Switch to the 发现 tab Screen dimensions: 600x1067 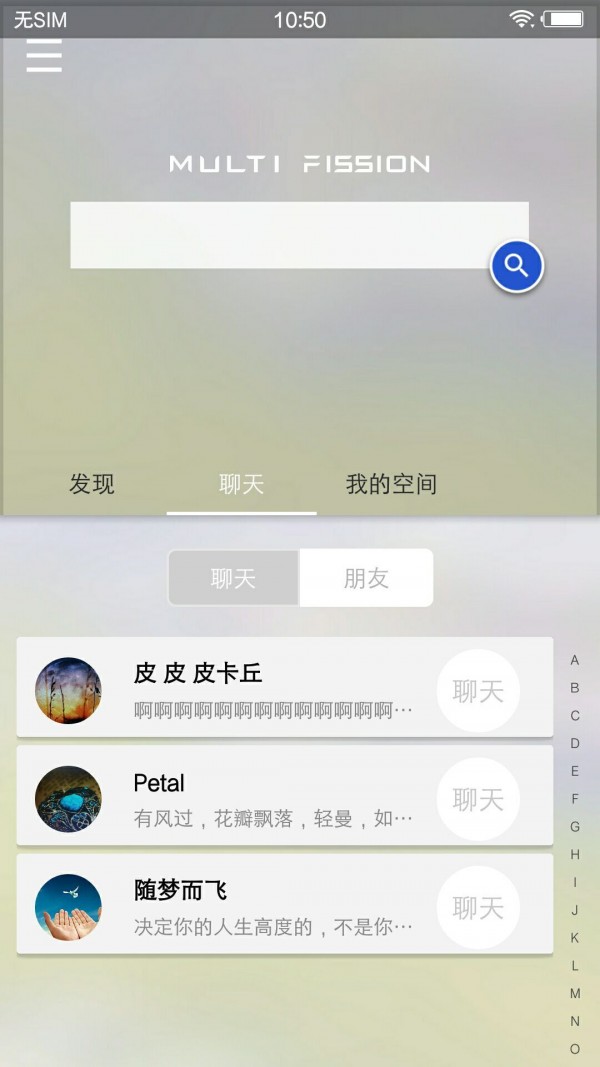click(92, 485)
